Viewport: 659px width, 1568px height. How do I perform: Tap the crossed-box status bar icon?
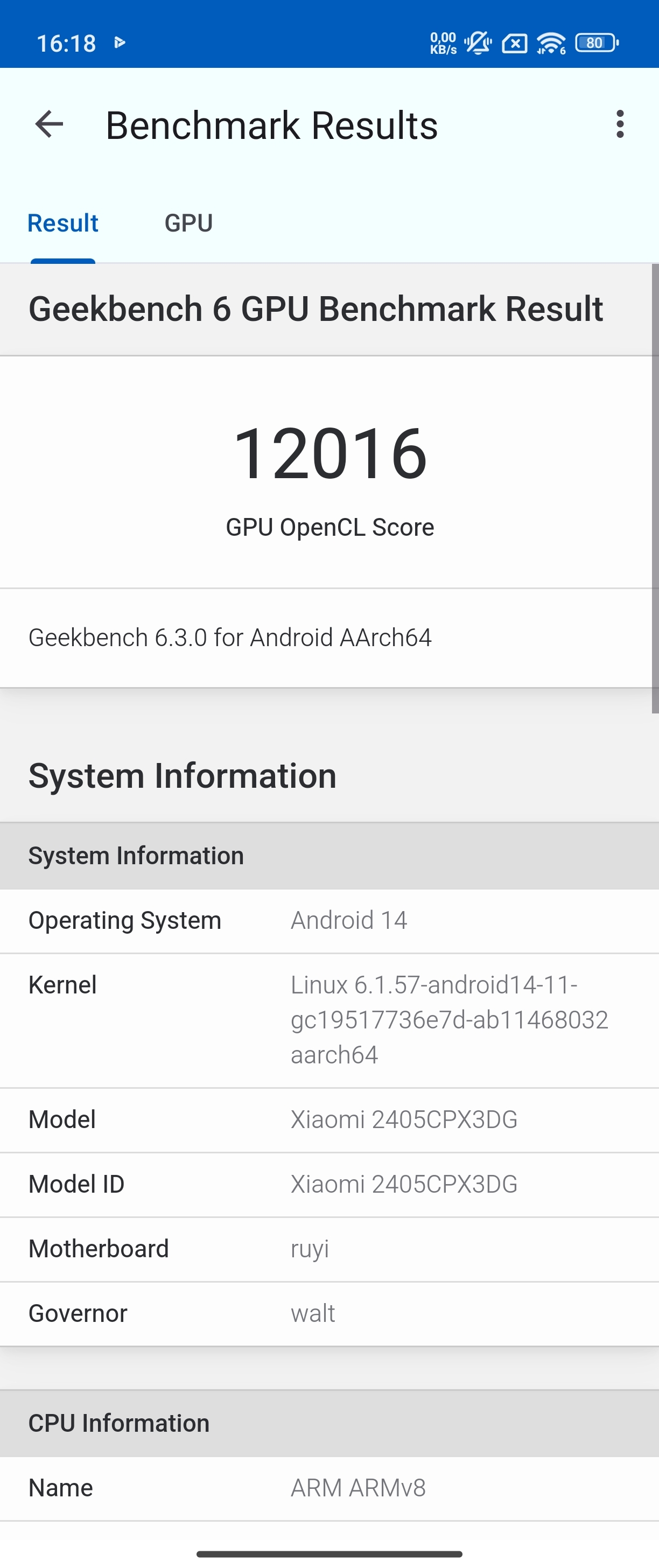[513, 43]
